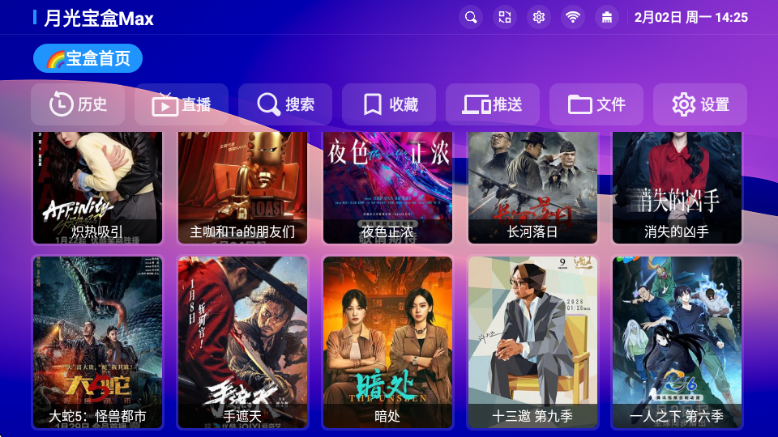The width and height of the screenshot is (778, 437).
Task: Open 主咖和Ta的朋友们 show
Action: tap(242, 187)
